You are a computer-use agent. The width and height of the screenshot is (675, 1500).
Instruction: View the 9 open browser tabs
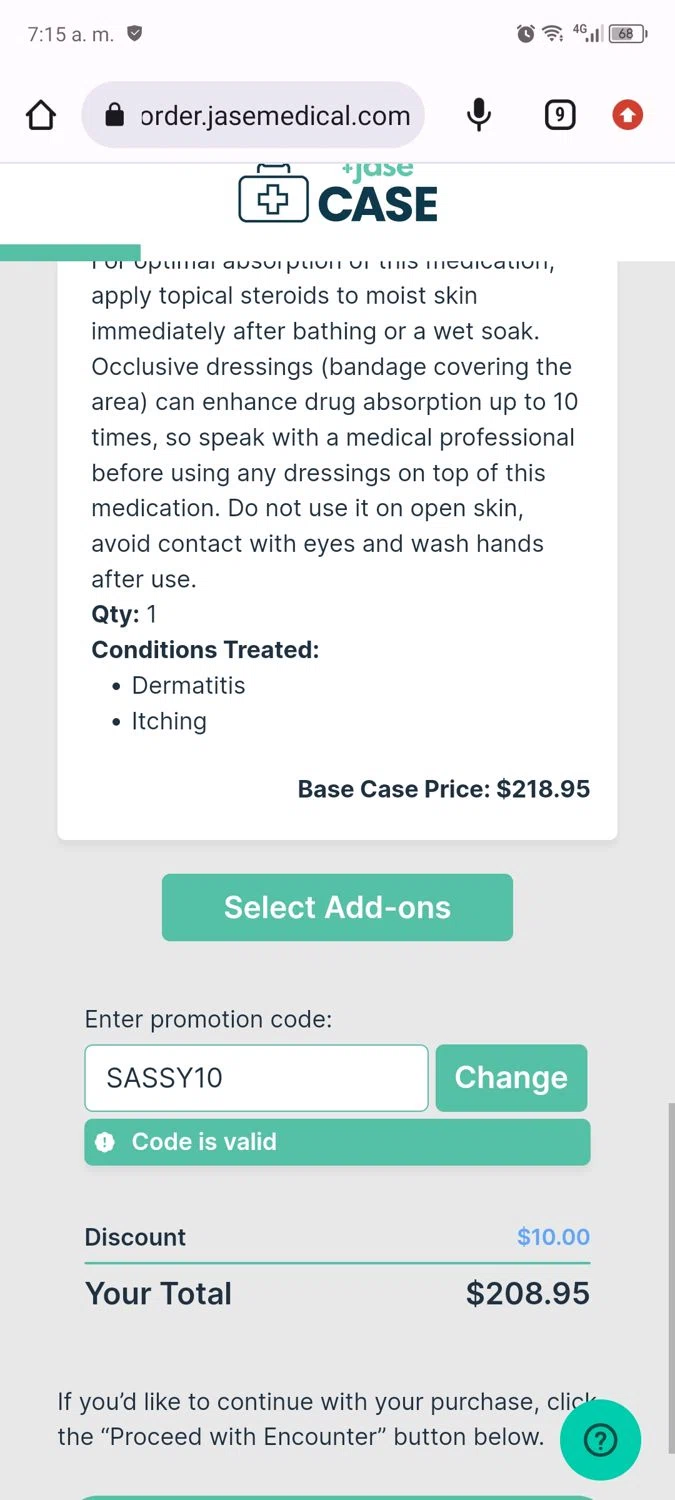click(x=559, y=116)
